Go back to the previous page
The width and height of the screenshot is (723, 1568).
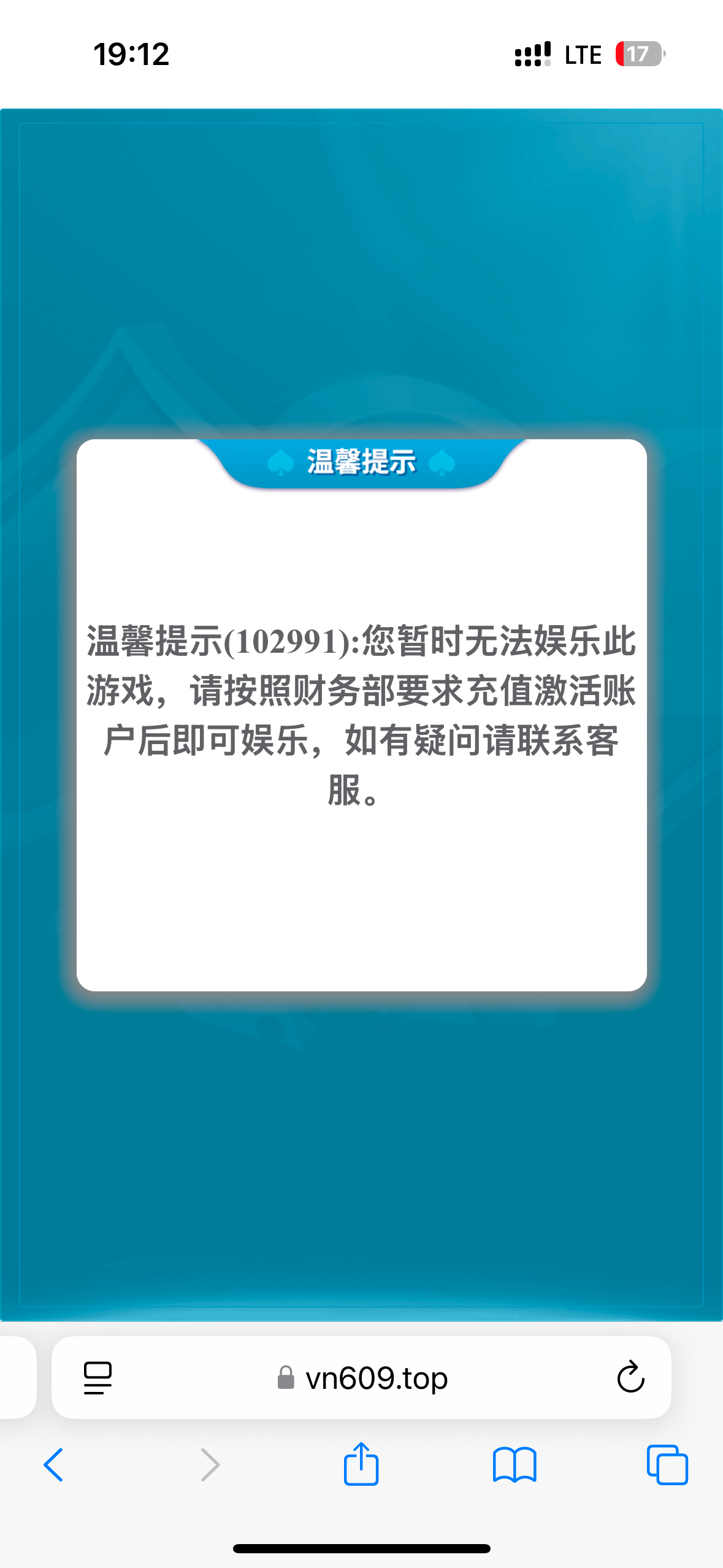53,1465
